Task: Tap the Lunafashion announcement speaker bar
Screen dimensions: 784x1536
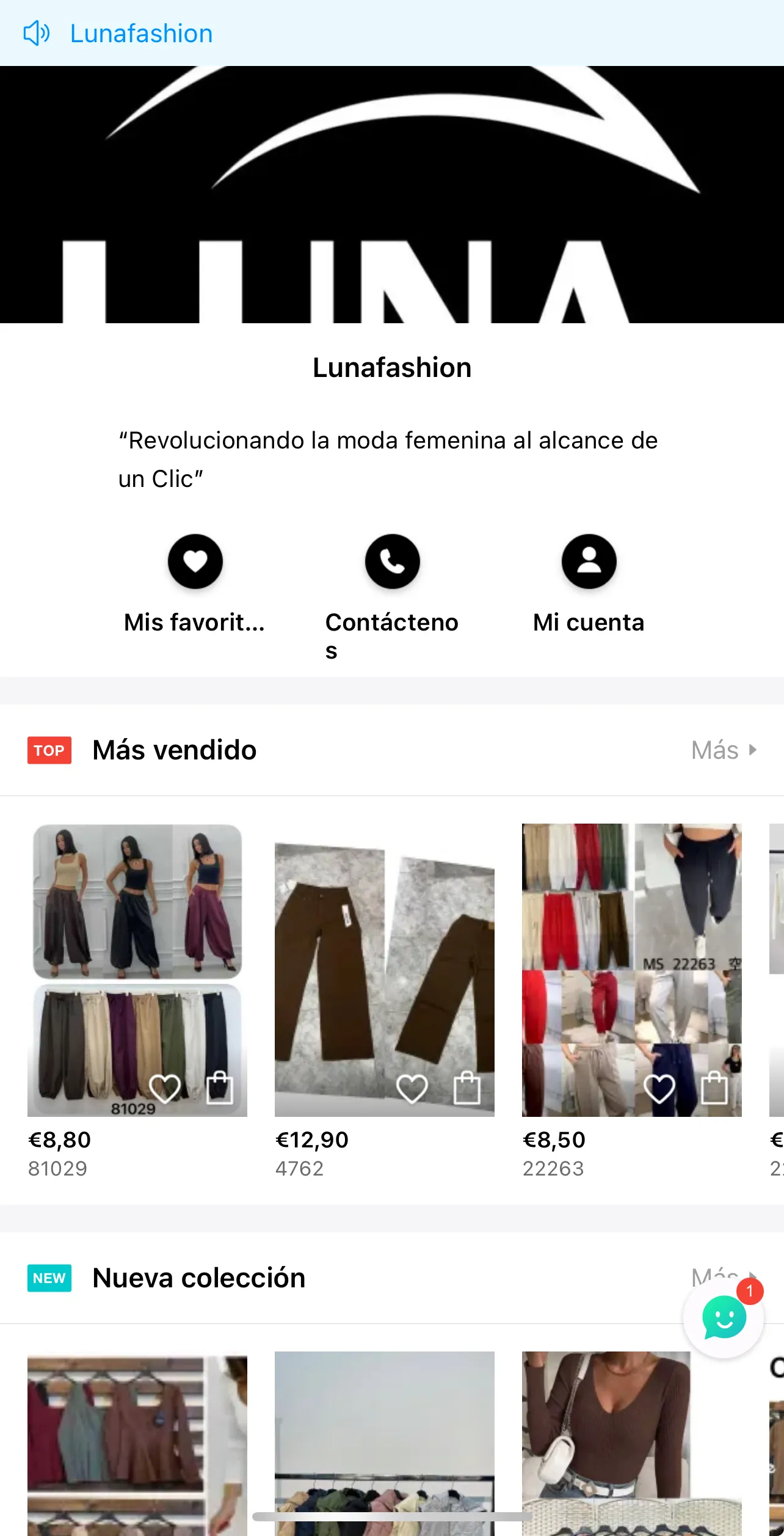Action: point(142,34)
